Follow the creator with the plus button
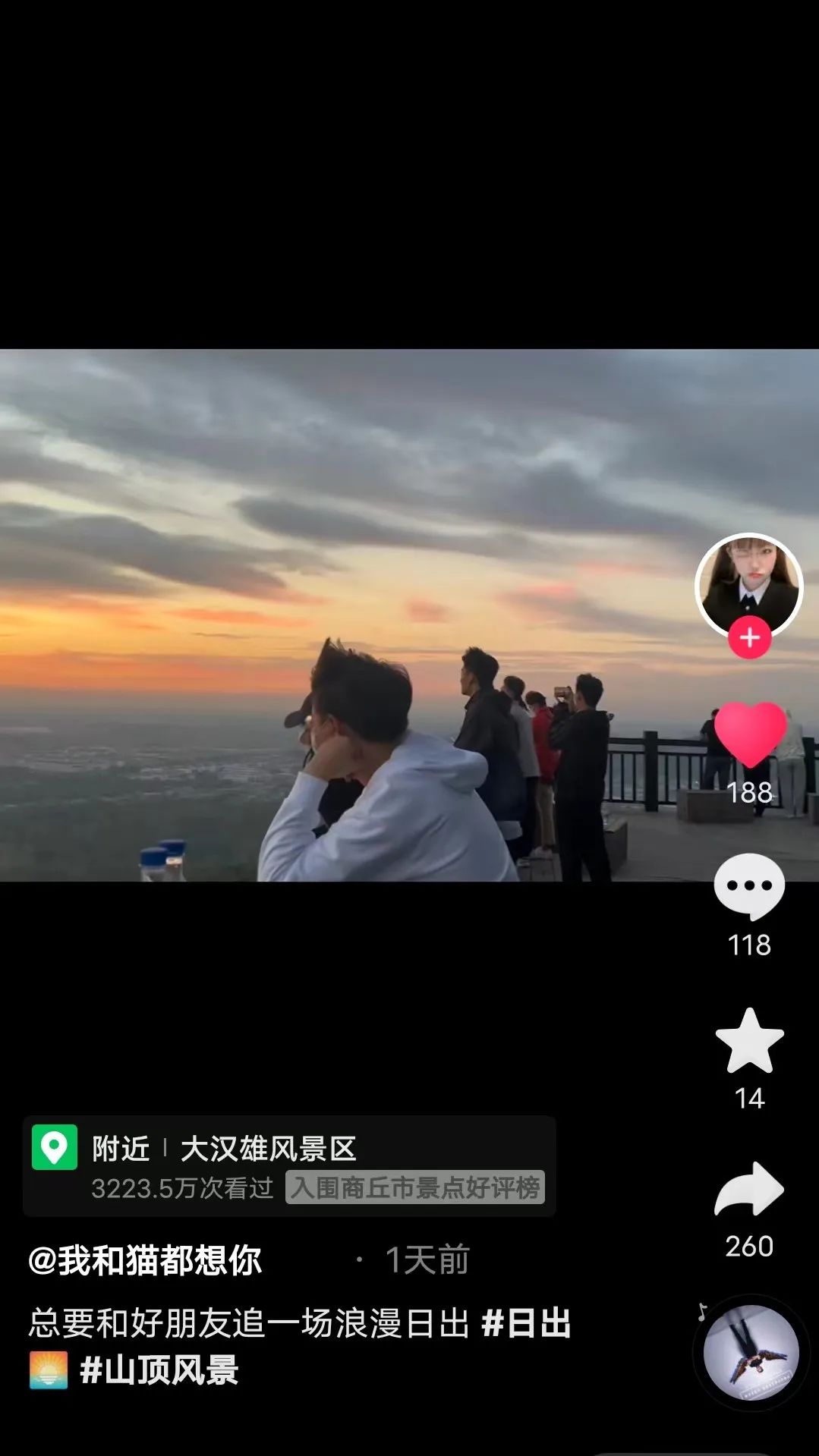819x1456 pixels. [x=749, y=638]
